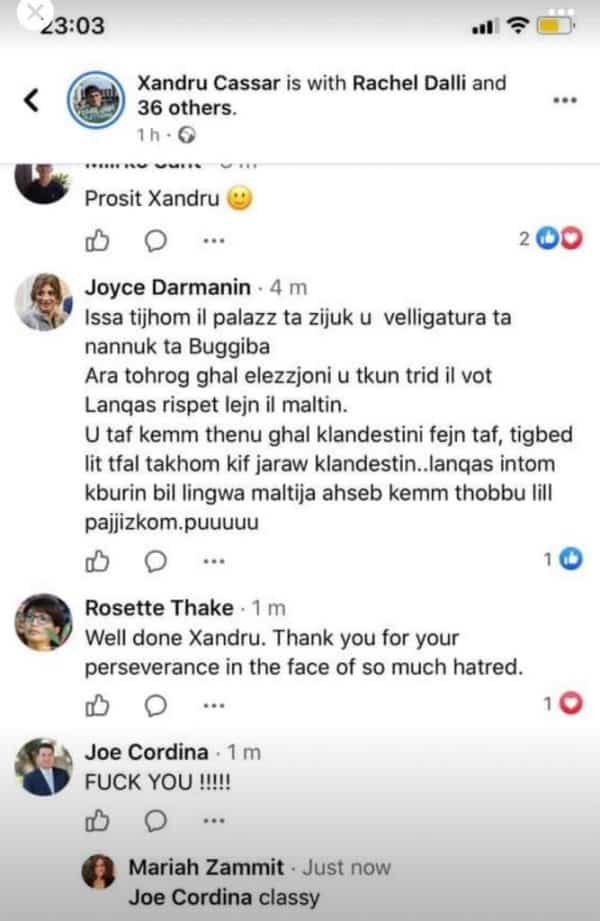600x921 pixels.
Task: Go back using the top arrow
Action: click(x=32, y=99)
